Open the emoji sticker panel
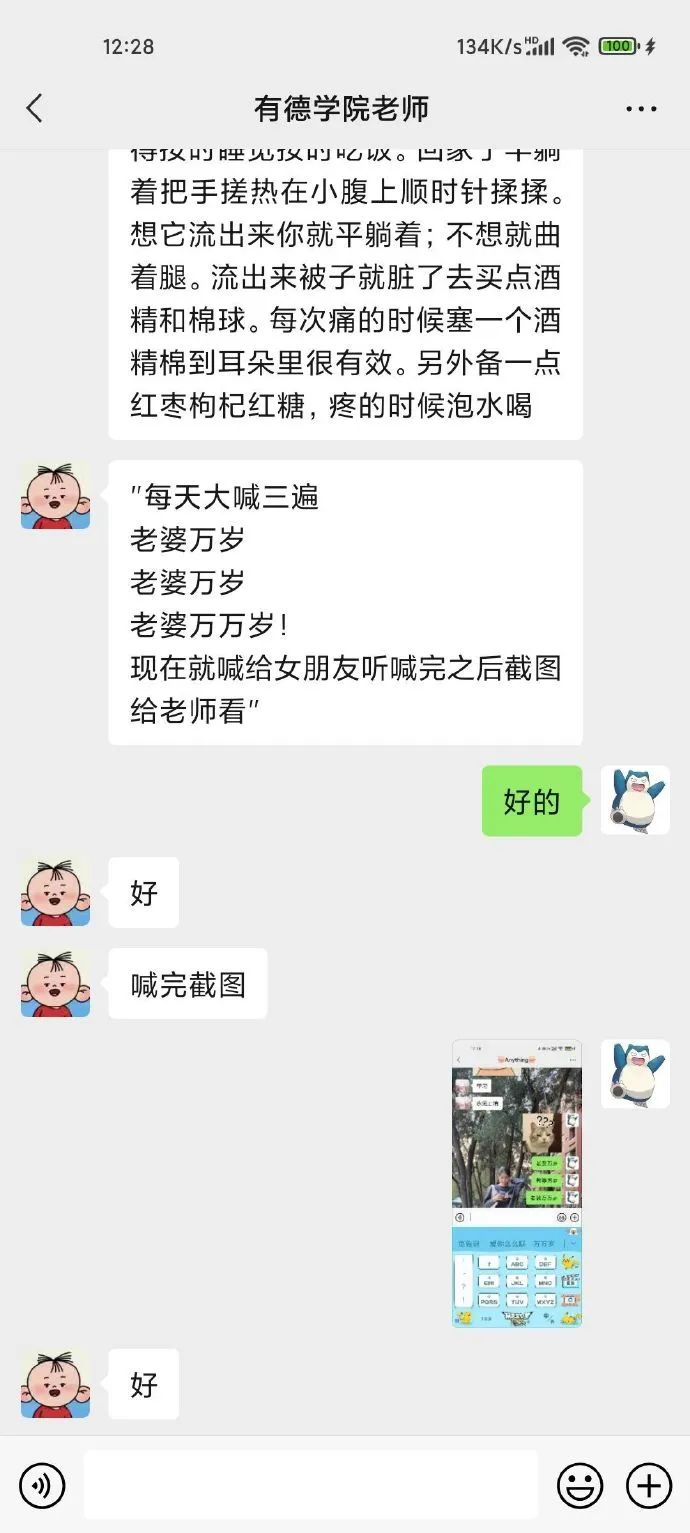Screen dimensions: 690x1533 click(580, 1485)
